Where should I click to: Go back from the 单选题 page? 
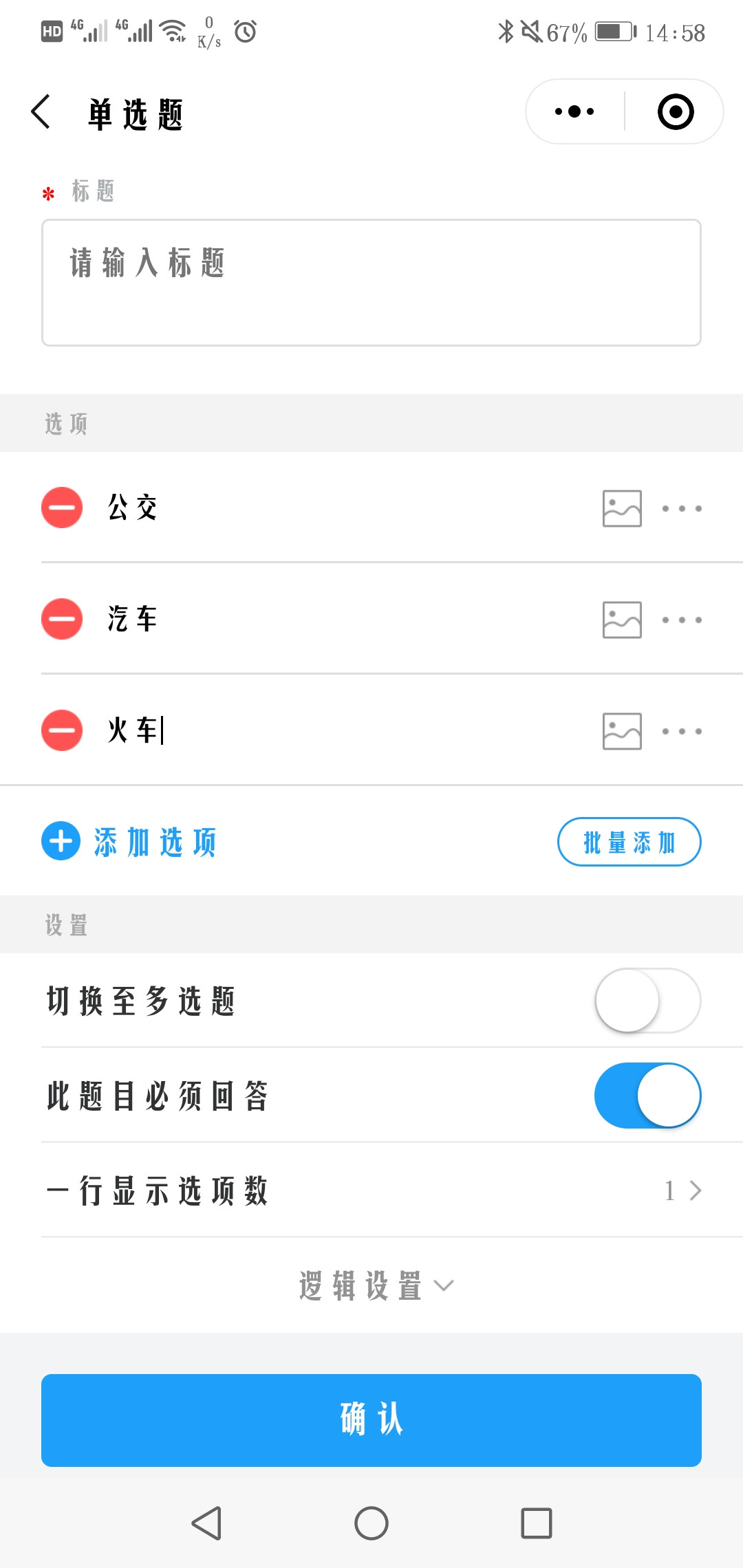pyautogui.click(x=41, y=112)
